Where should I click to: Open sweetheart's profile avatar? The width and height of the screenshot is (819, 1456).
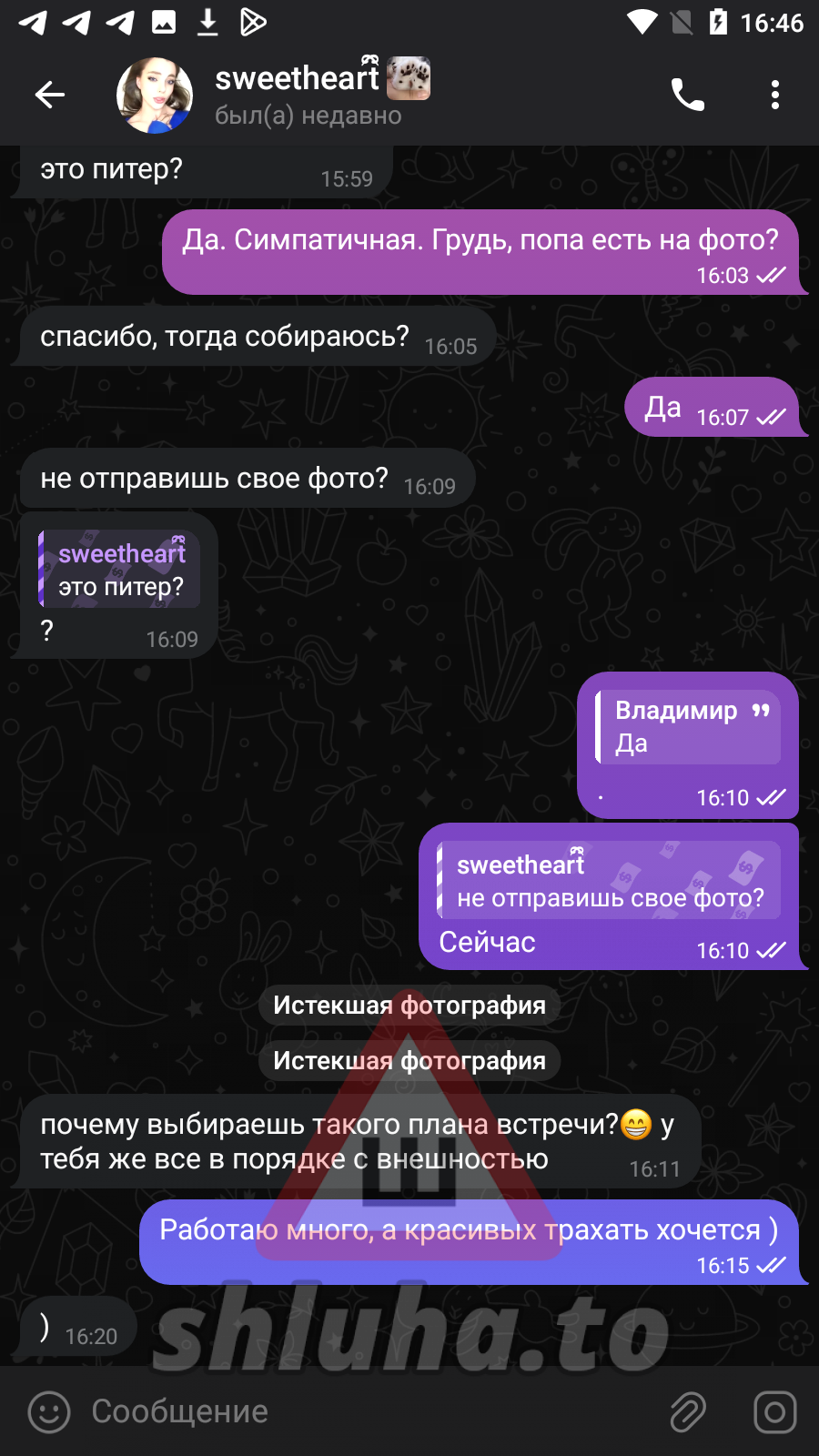[155, 96]
